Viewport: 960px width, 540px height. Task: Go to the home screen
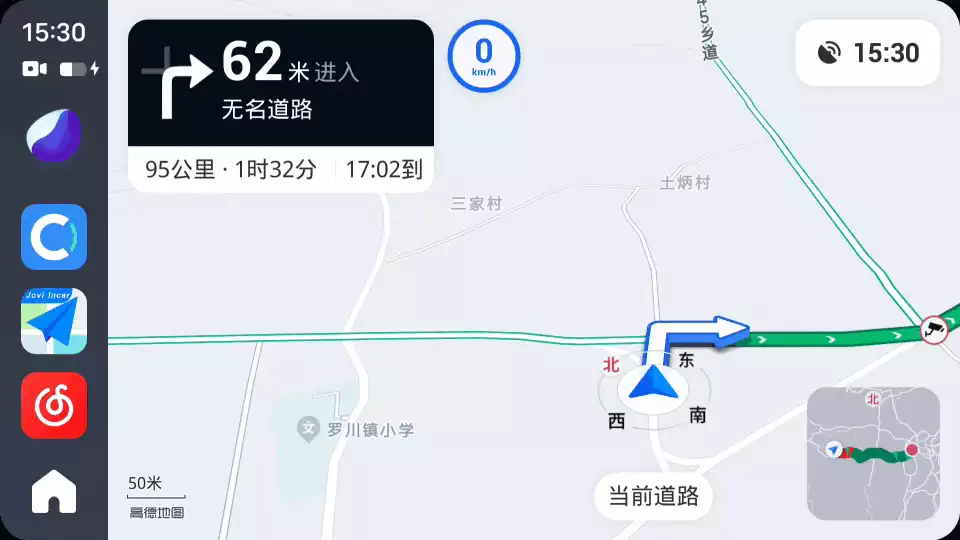click(x=54, y=490)
